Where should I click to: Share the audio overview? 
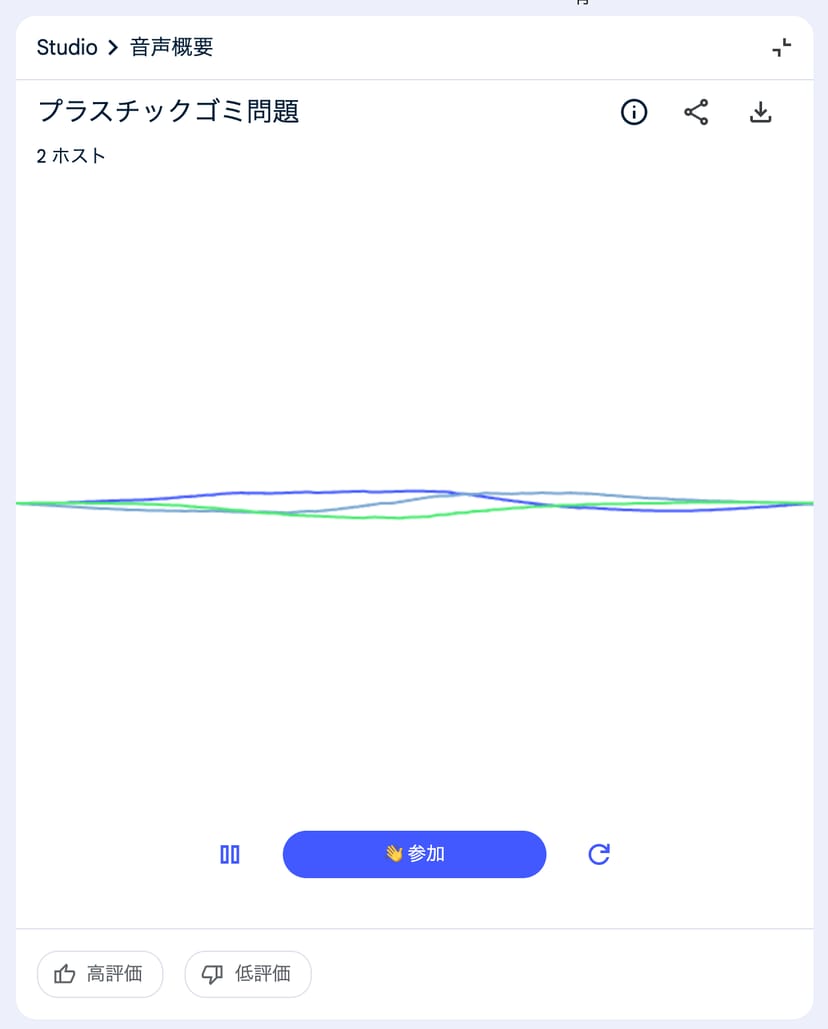[696, 112]
